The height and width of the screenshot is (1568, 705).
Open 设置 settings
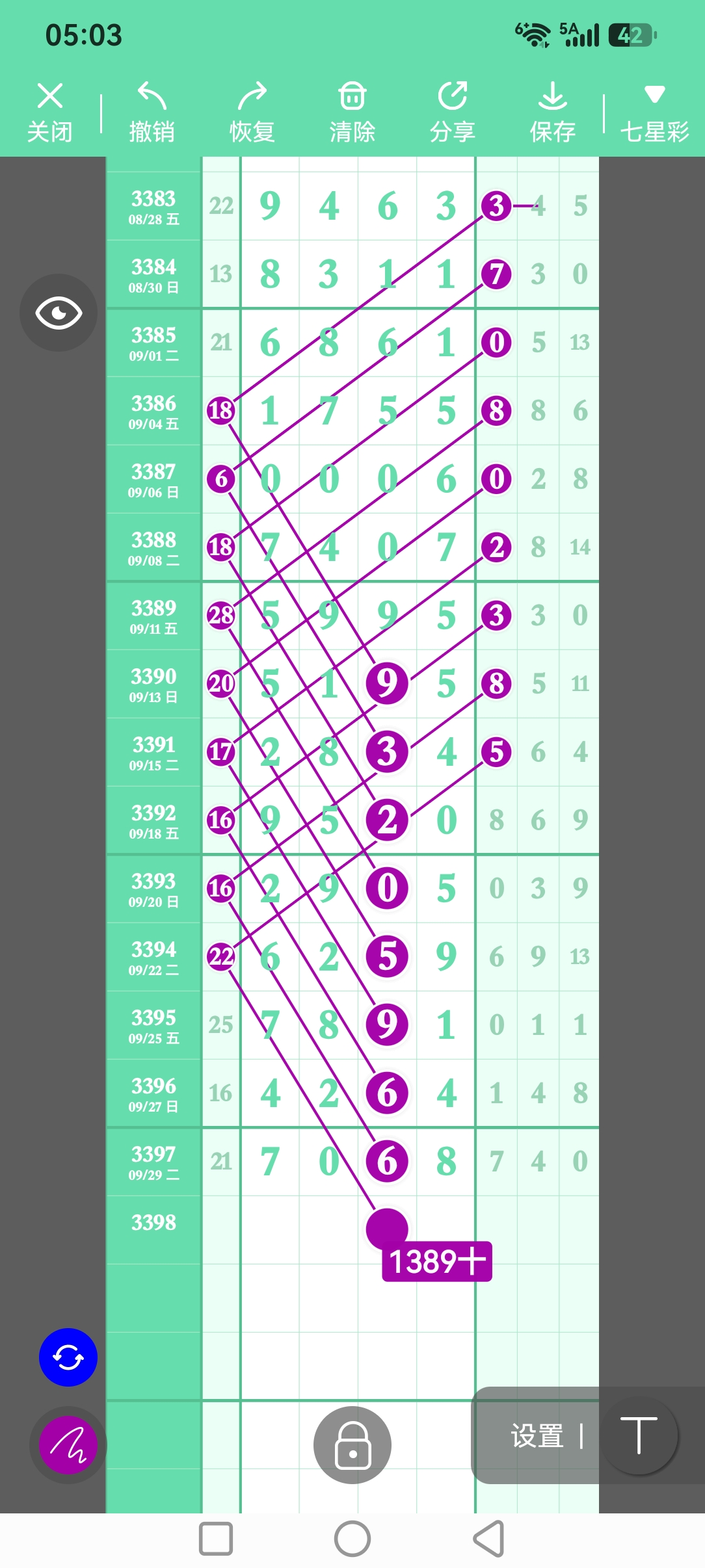point(537,1435)
